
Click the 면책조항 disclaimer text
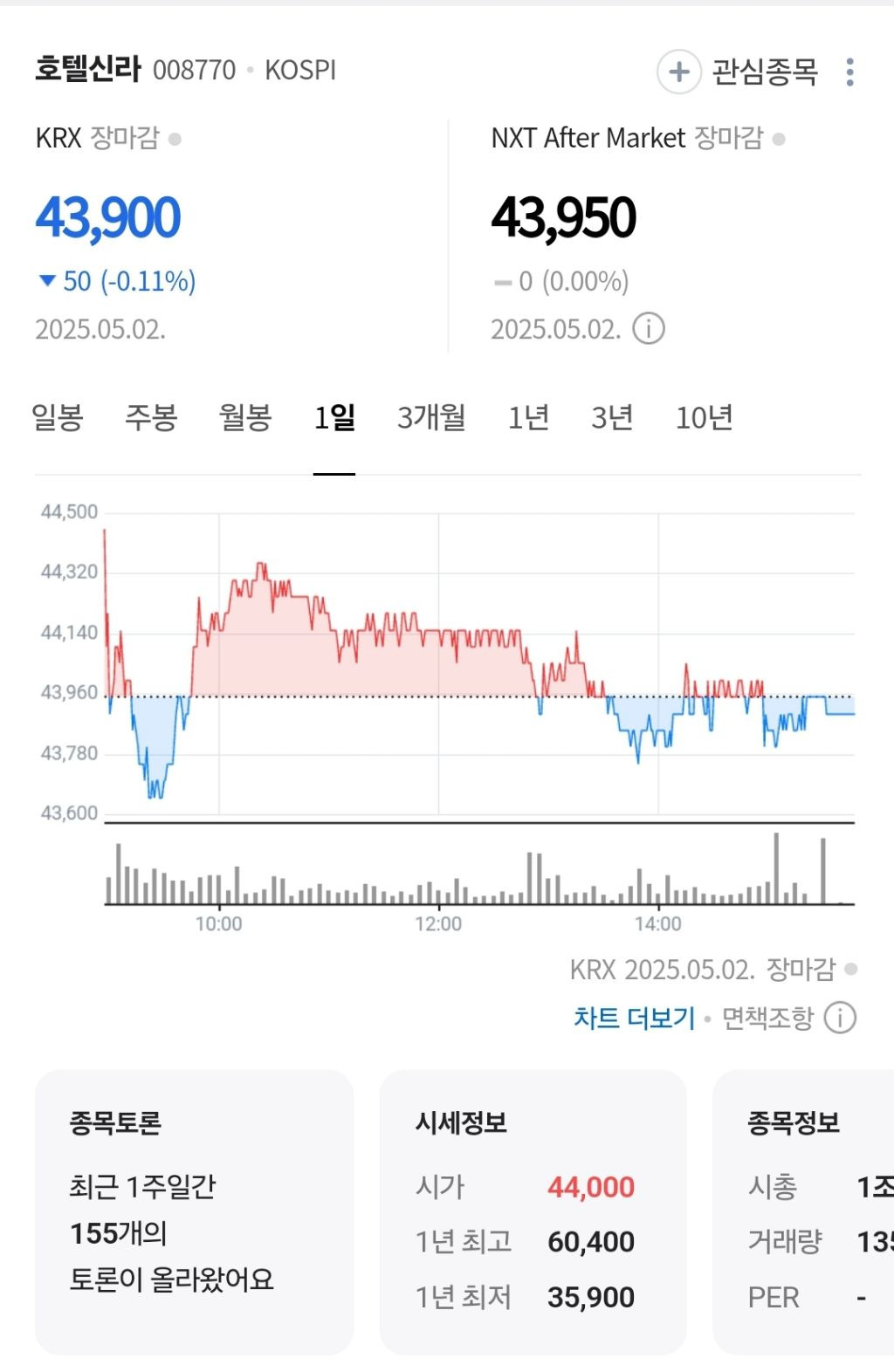(x=768, y=1018)
